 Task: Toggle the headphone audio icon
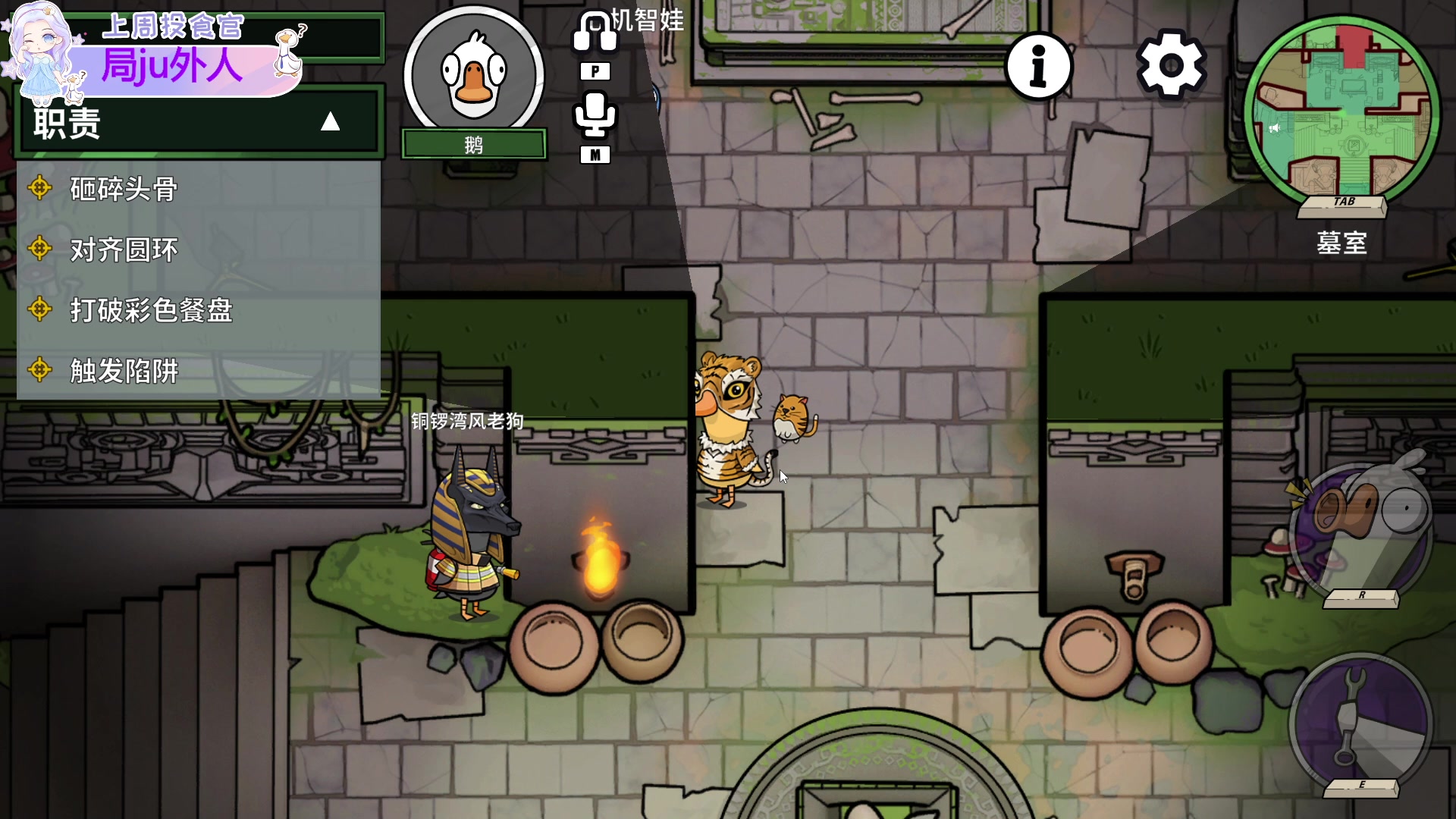[x=595, y=32]
